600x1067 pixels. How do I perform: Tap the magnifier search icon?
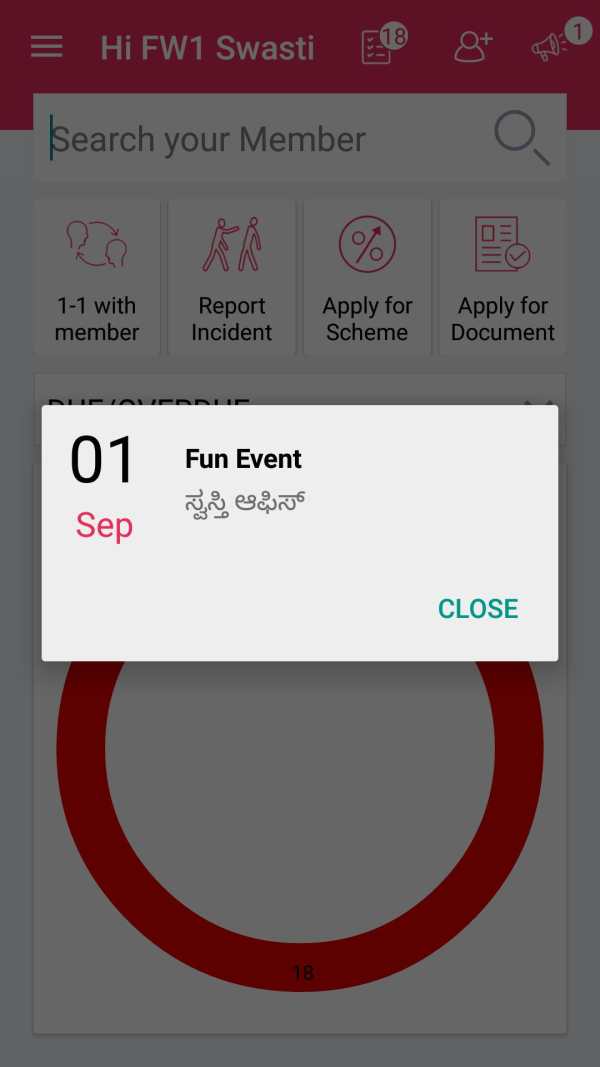522,137
